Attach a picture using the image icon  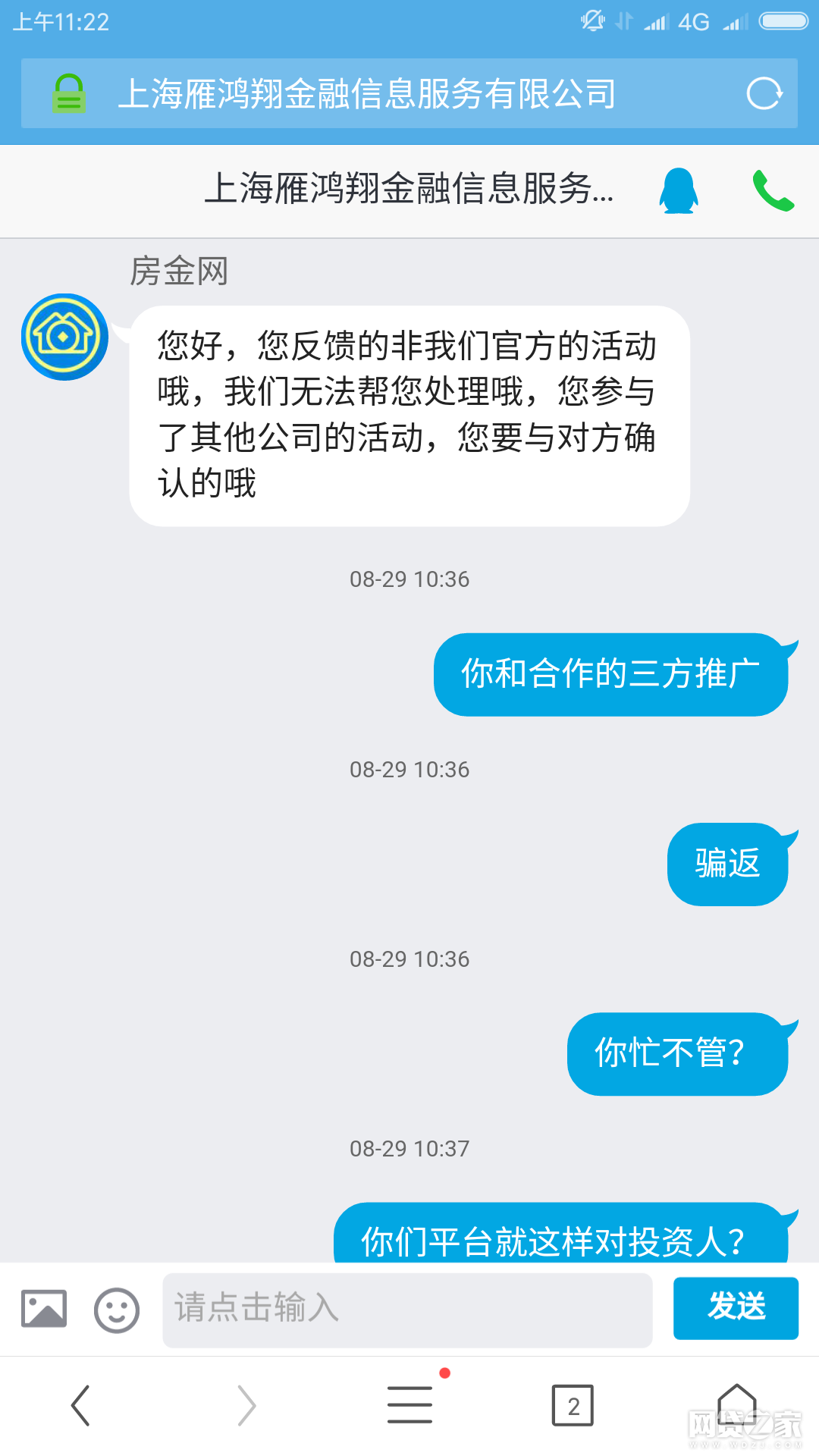click(x=44, y=1309)
